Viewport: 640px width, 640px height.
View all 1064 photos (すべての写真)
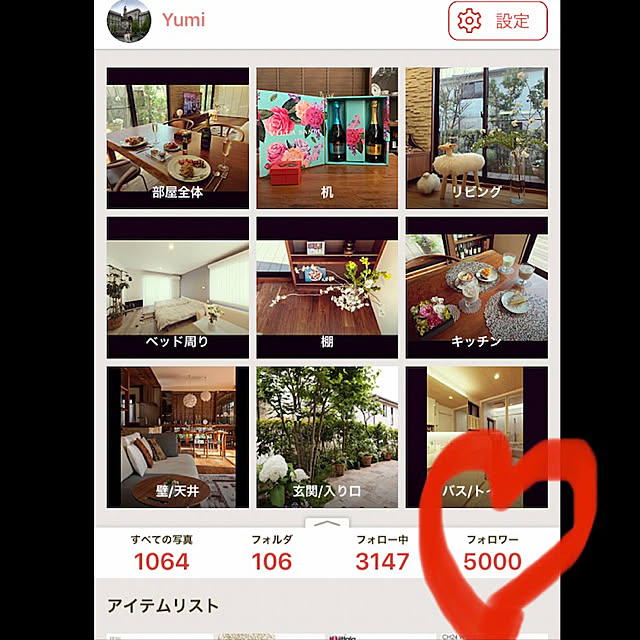pos(161,552)
